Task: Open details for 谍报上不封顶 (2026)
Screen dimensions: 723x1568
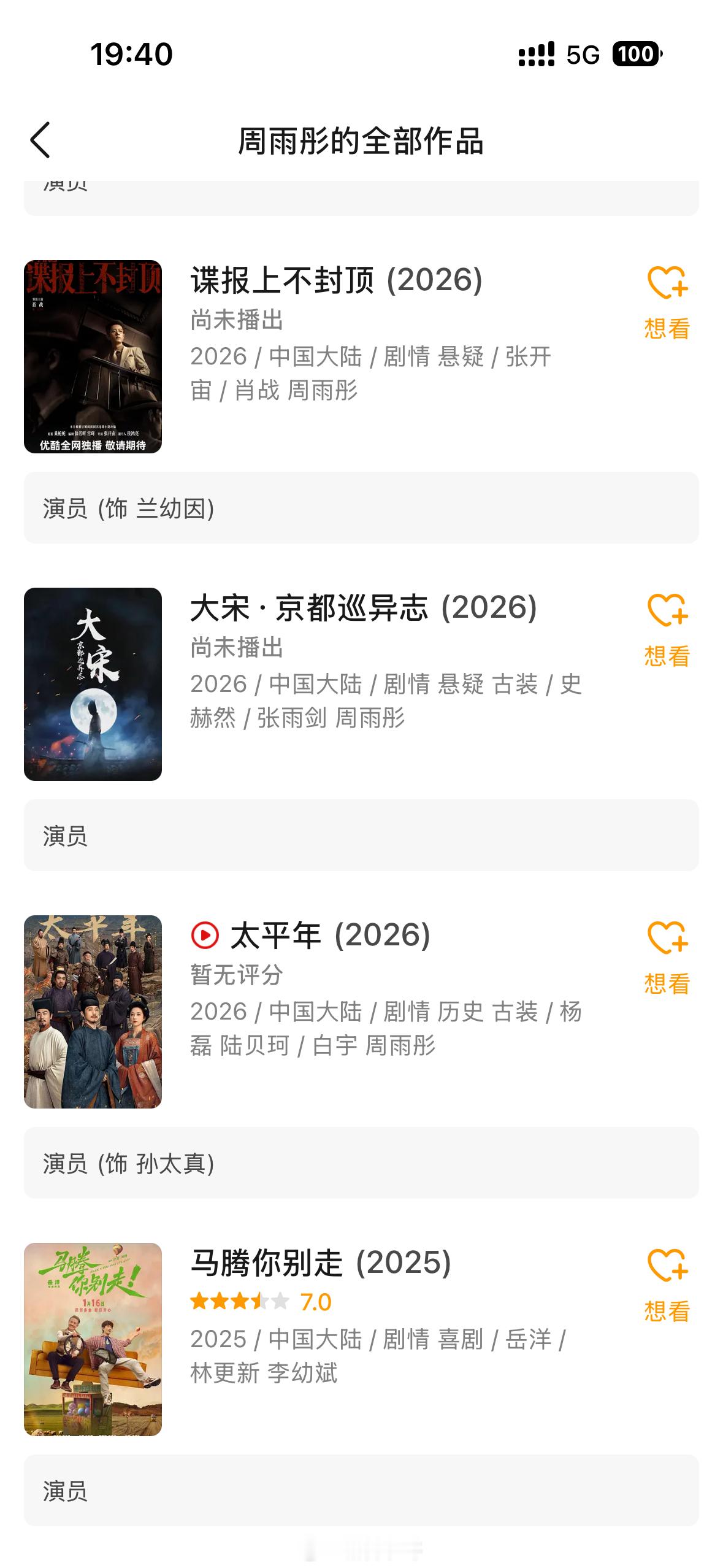Action: tap(336, 280)
